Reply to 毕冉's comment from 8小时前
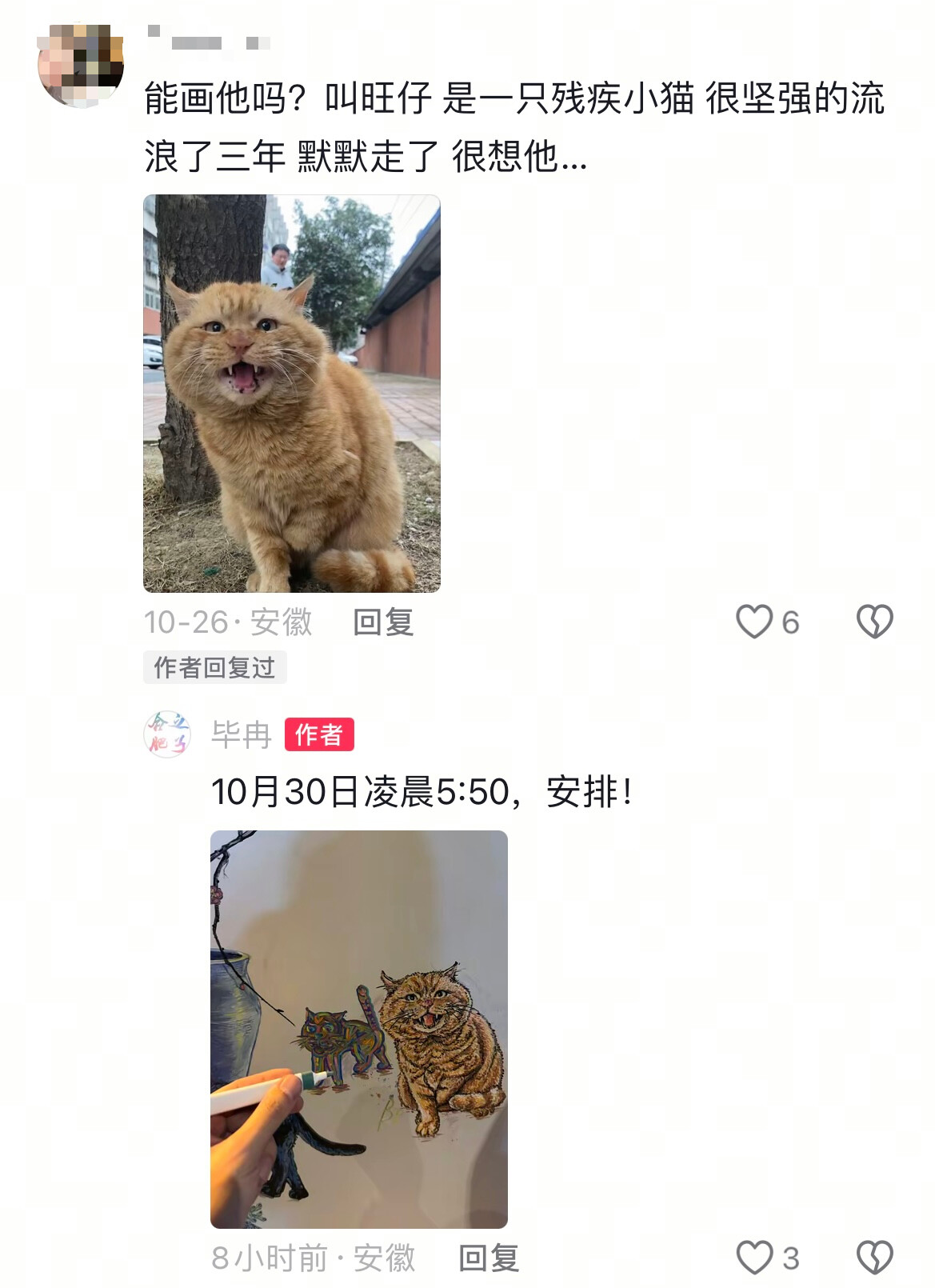The height and width of the screenshot is (1288, 935). [x=489, y=1258]
